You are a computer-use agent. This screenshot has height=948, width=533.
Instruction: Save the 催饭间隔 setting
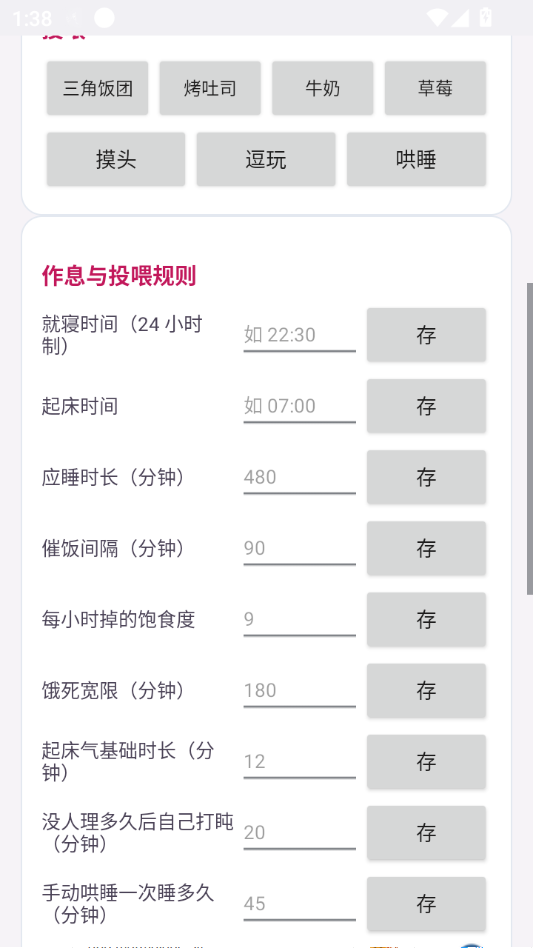click(426, 548)
